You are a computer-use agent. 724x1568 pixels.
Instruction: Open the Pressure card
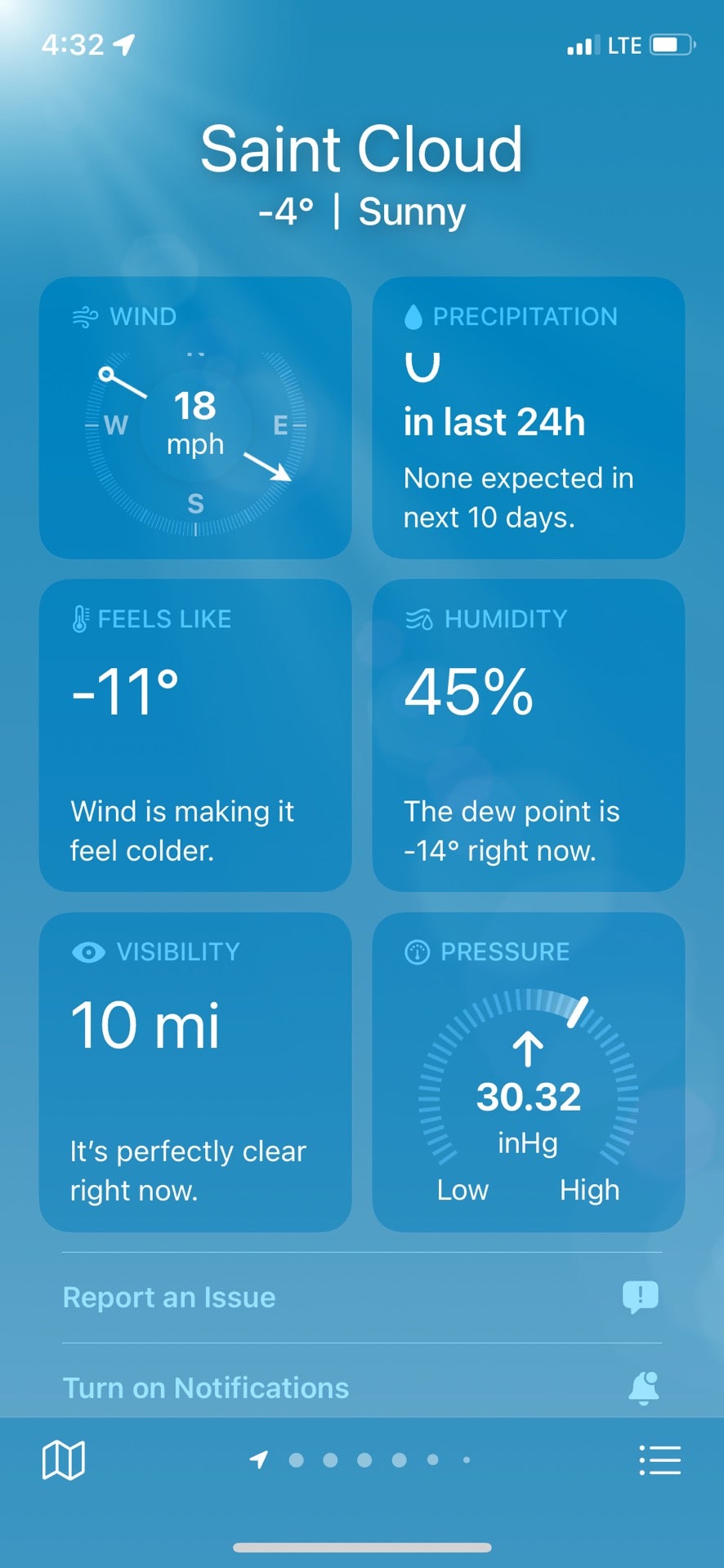click(528, 1071)
